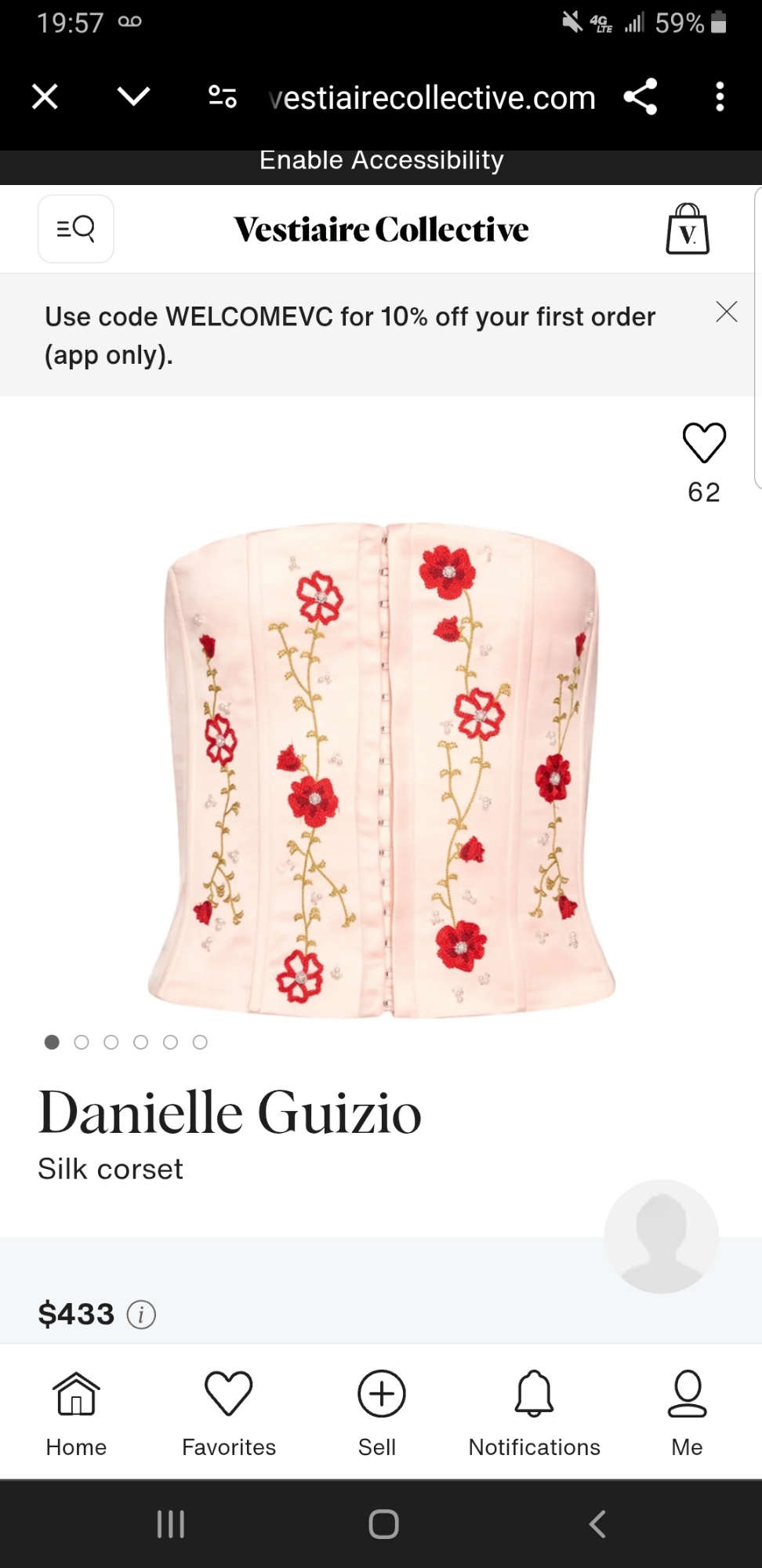
Task: Expand the browser tab dropdown chevron
Action: (x=133, y=97)
